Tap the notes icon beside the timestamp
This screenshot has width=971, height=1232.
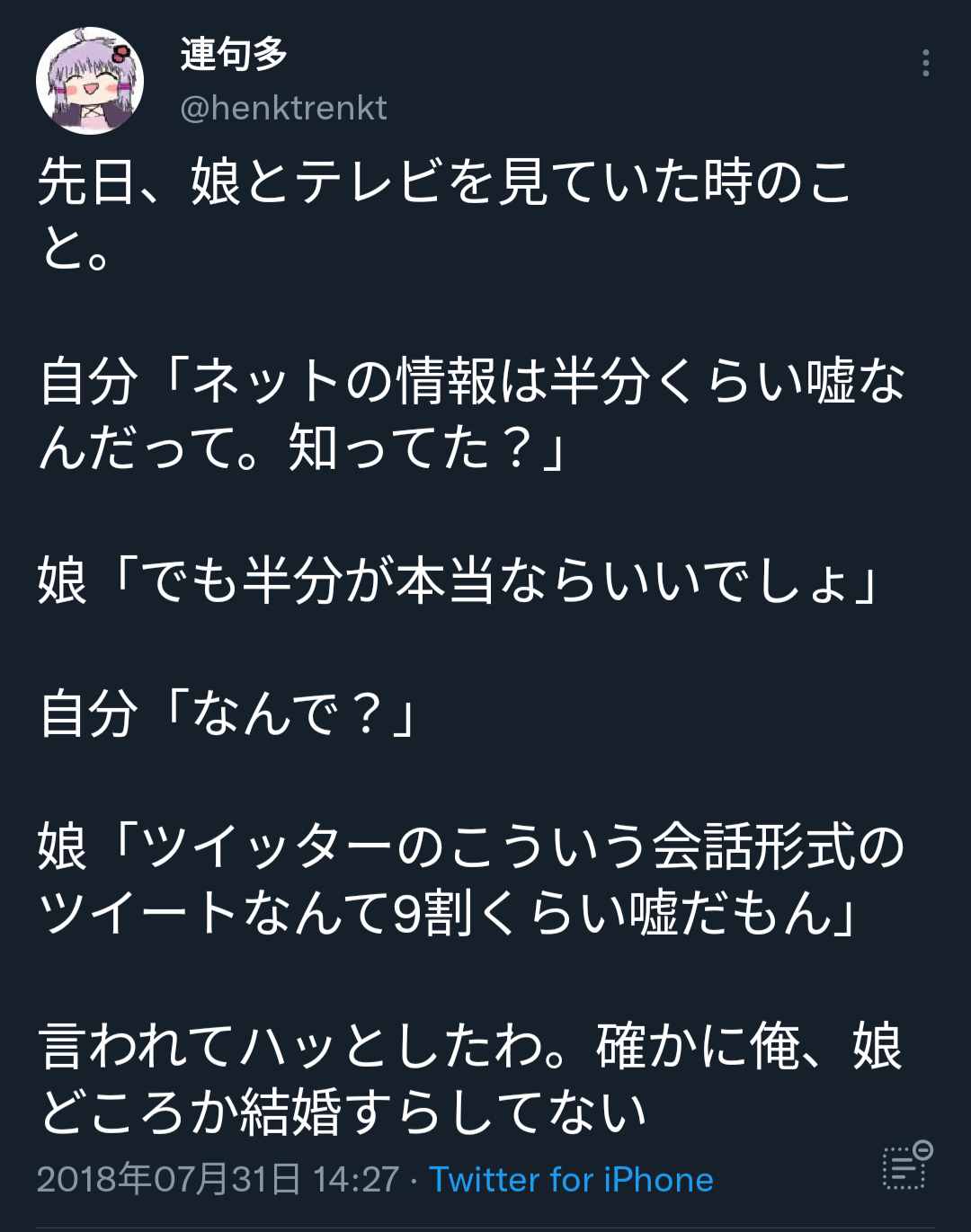pyautogui.click(x=907, y=1166)
